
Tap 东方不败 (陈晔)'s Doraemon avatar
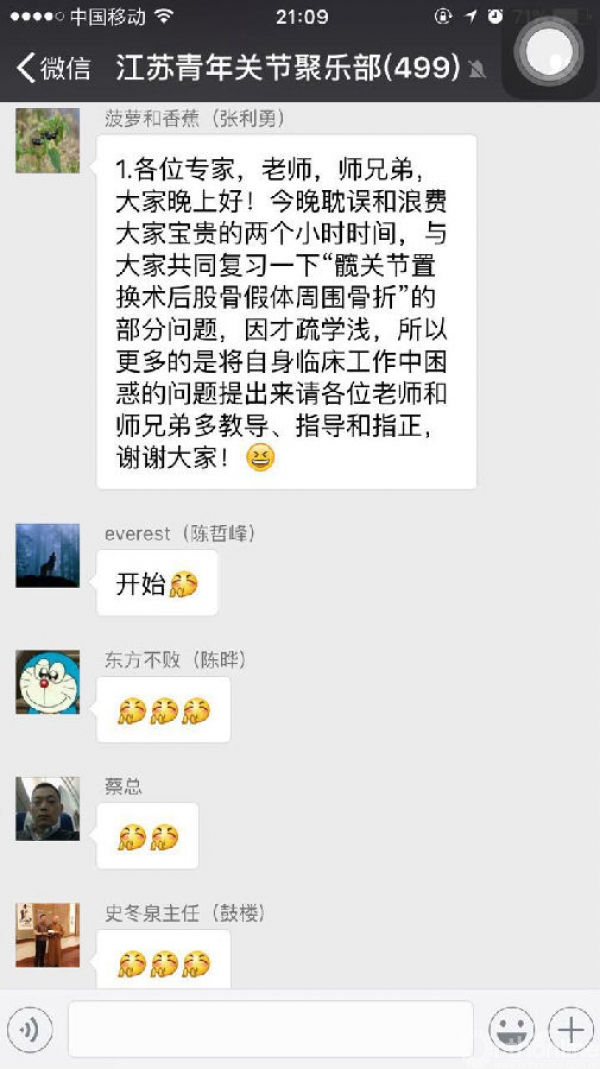tap(47, 682)
